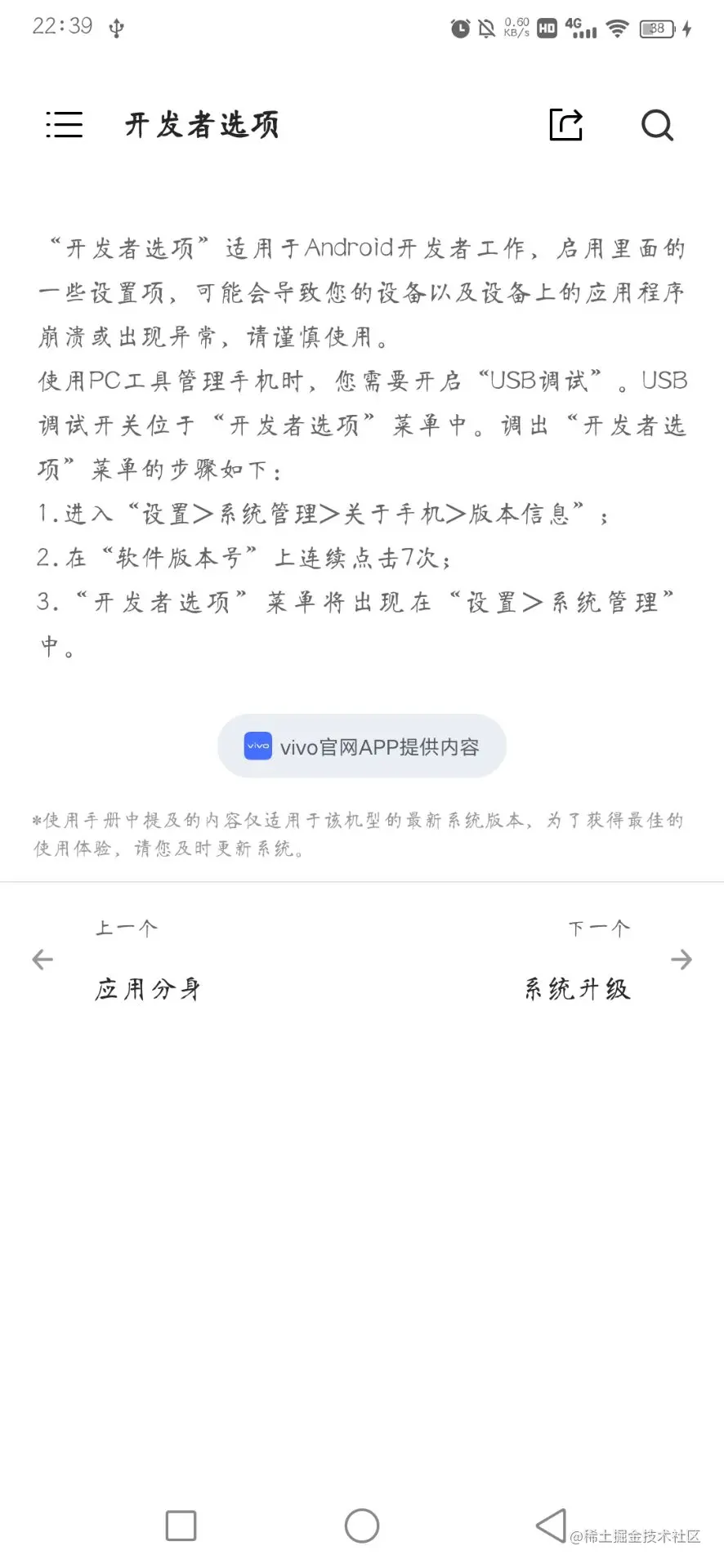Share this 开发者选项 page
The image size is (724, 1568).
(x=565, y=125)
